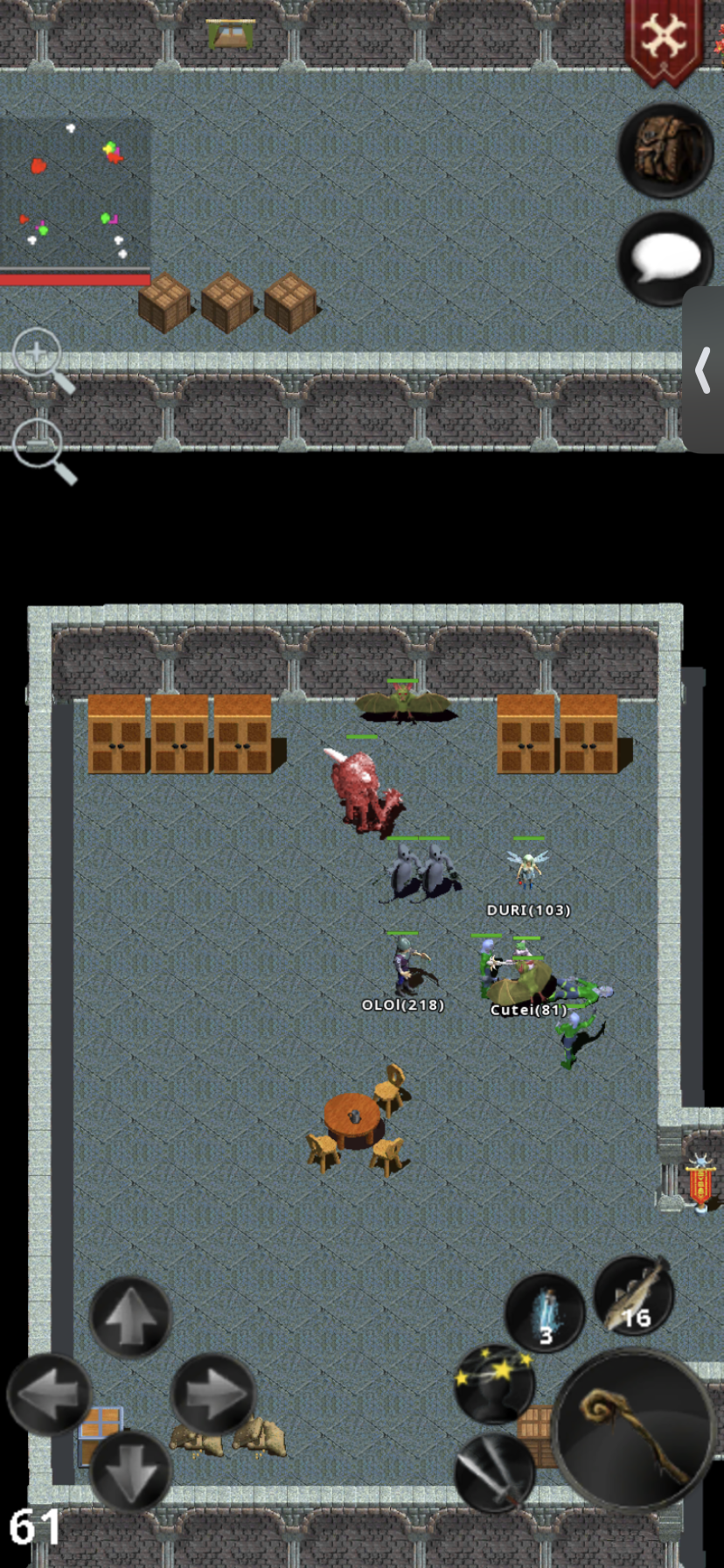Use the potion item with count 3

tap(546, 1312)
